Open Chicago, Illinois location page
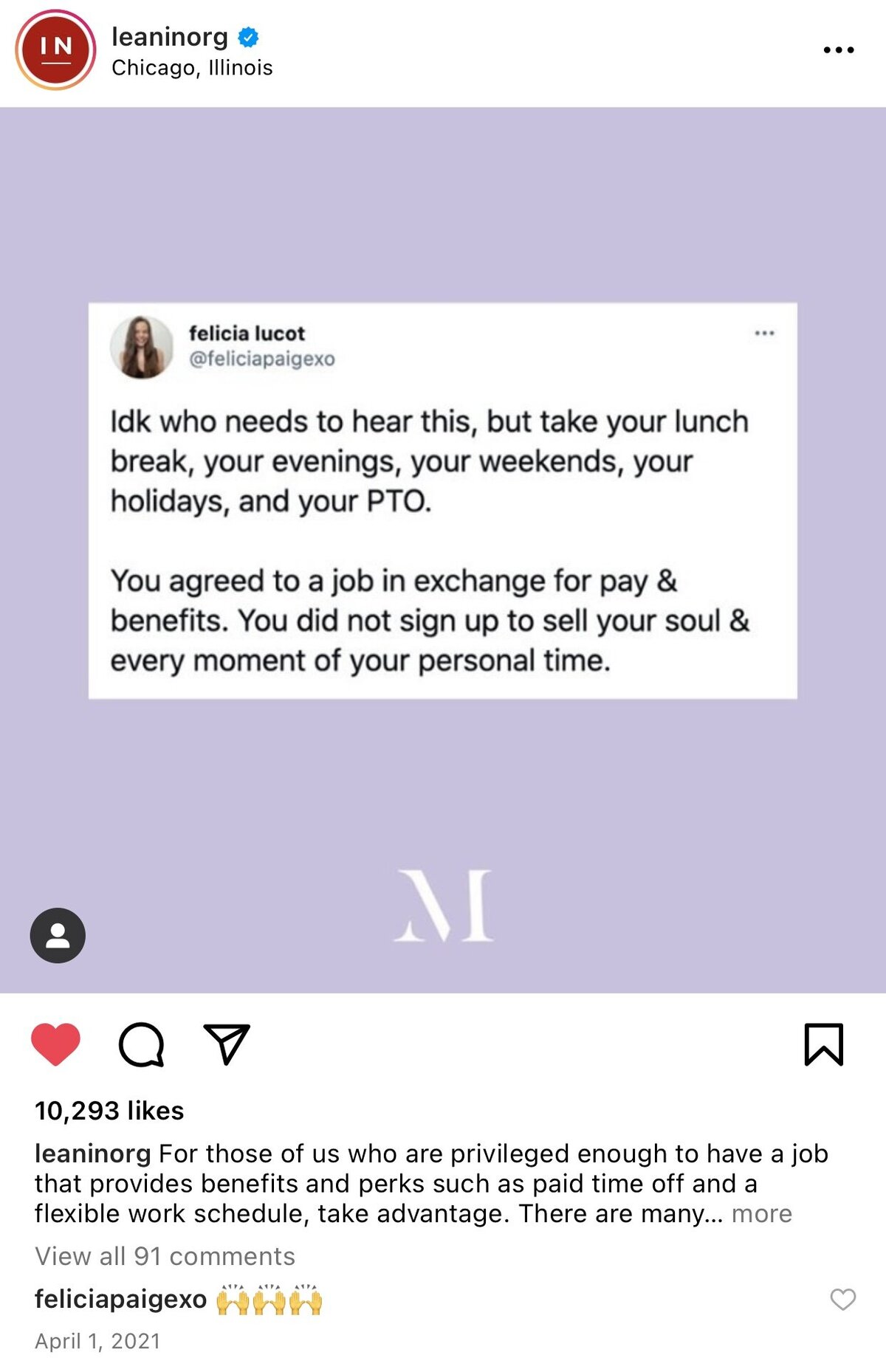Screen dimensions: 886x1372 [x=192, y=68]
